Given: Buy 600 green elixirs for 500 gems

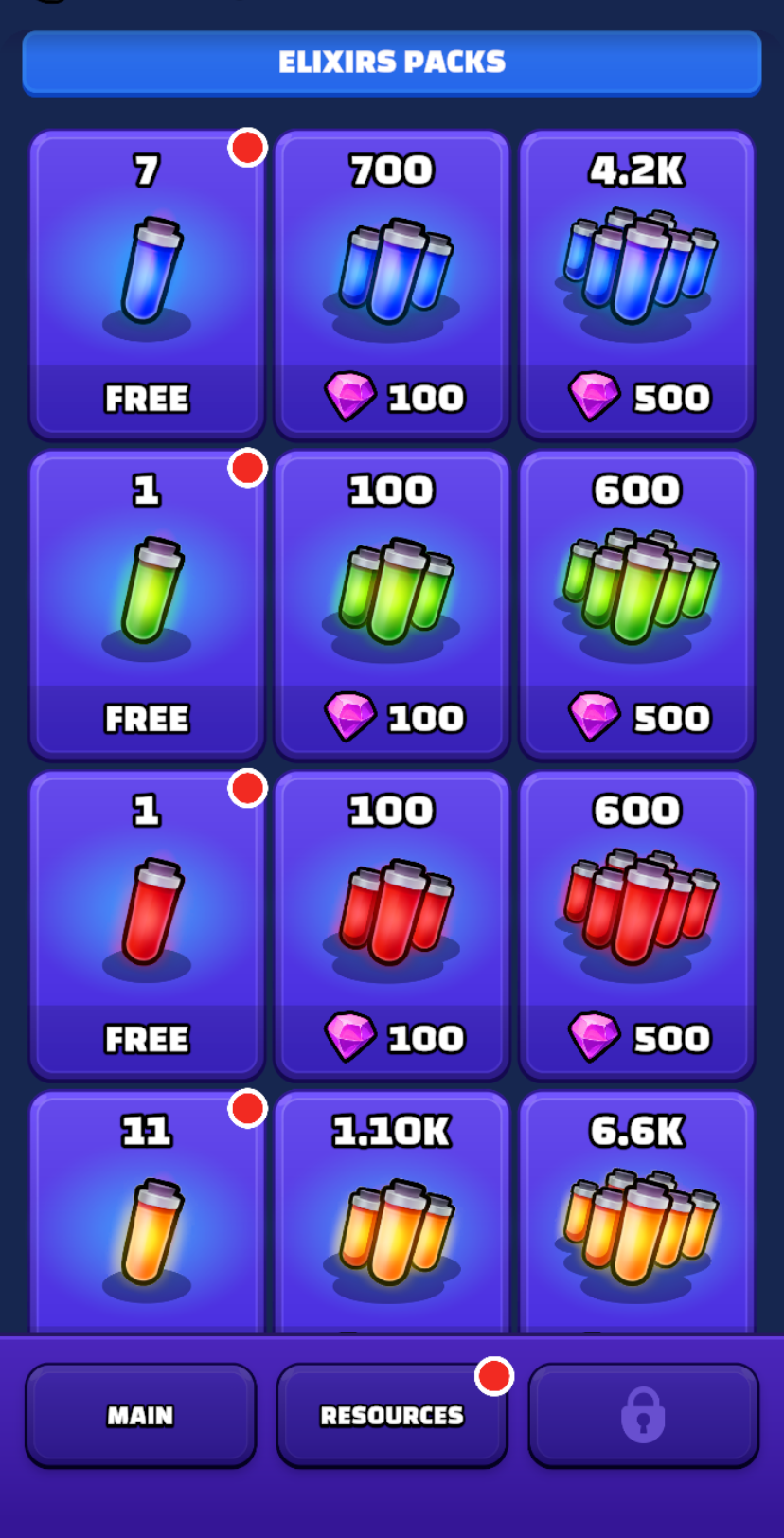Looking at the screenshot, I should [637, 604].
